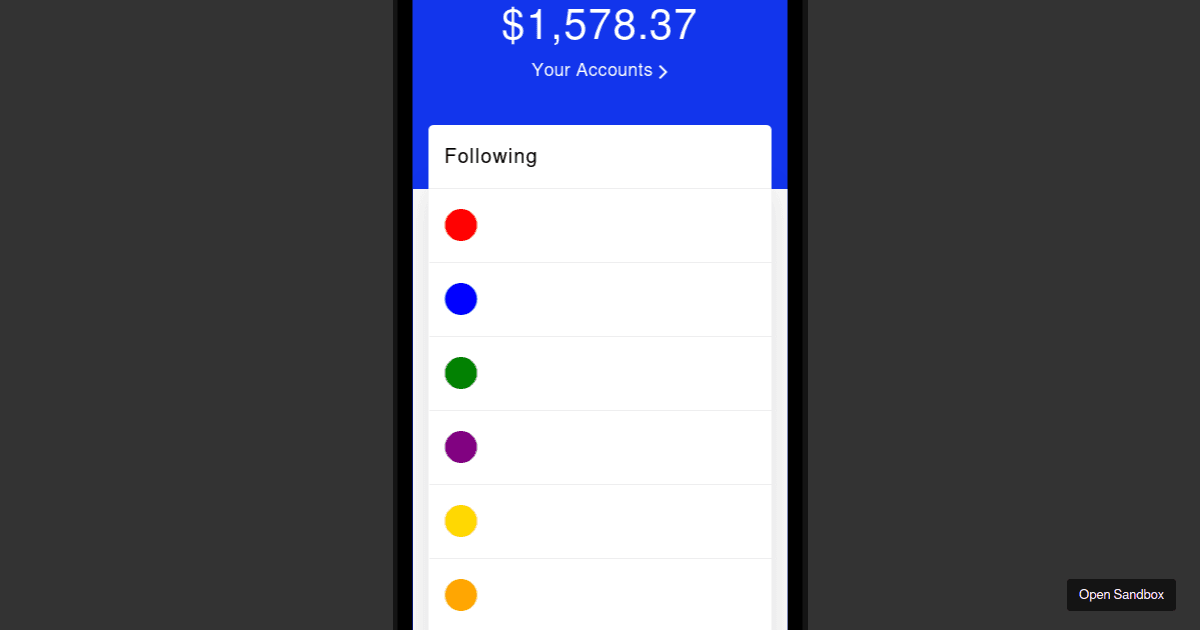This screenshot has width=1200, height=630.
Task: Open the Following row with purple circle
Action: [x=599, y=448]
